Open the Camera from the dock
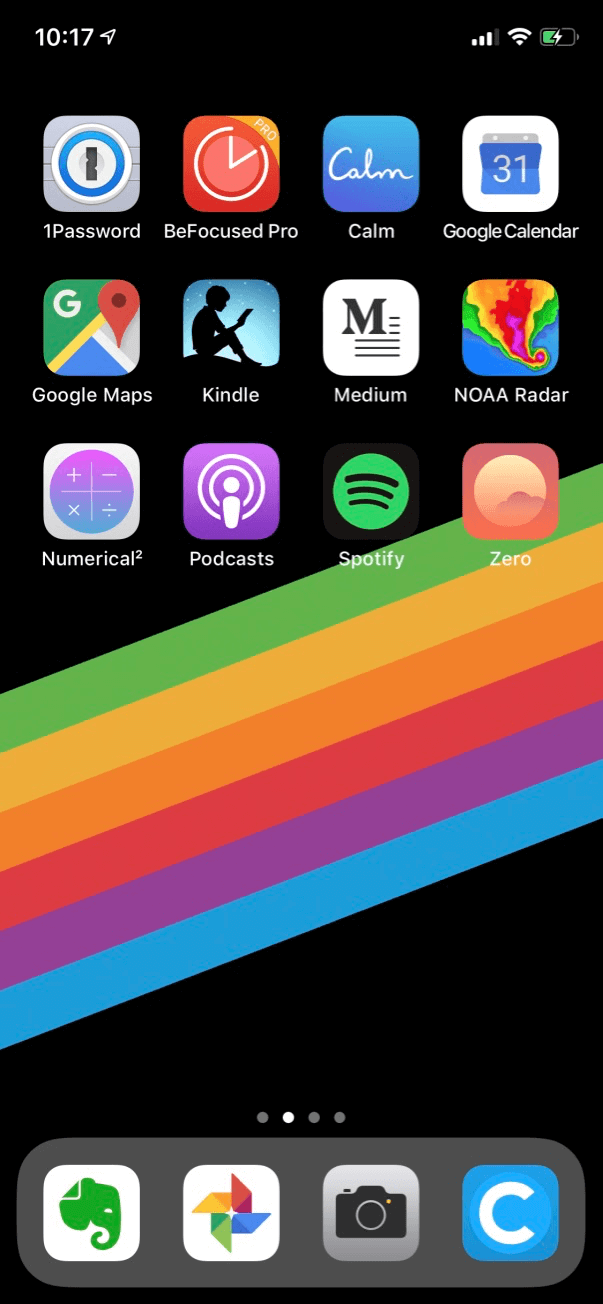603x1304 pixels. tap(371, 1213)
